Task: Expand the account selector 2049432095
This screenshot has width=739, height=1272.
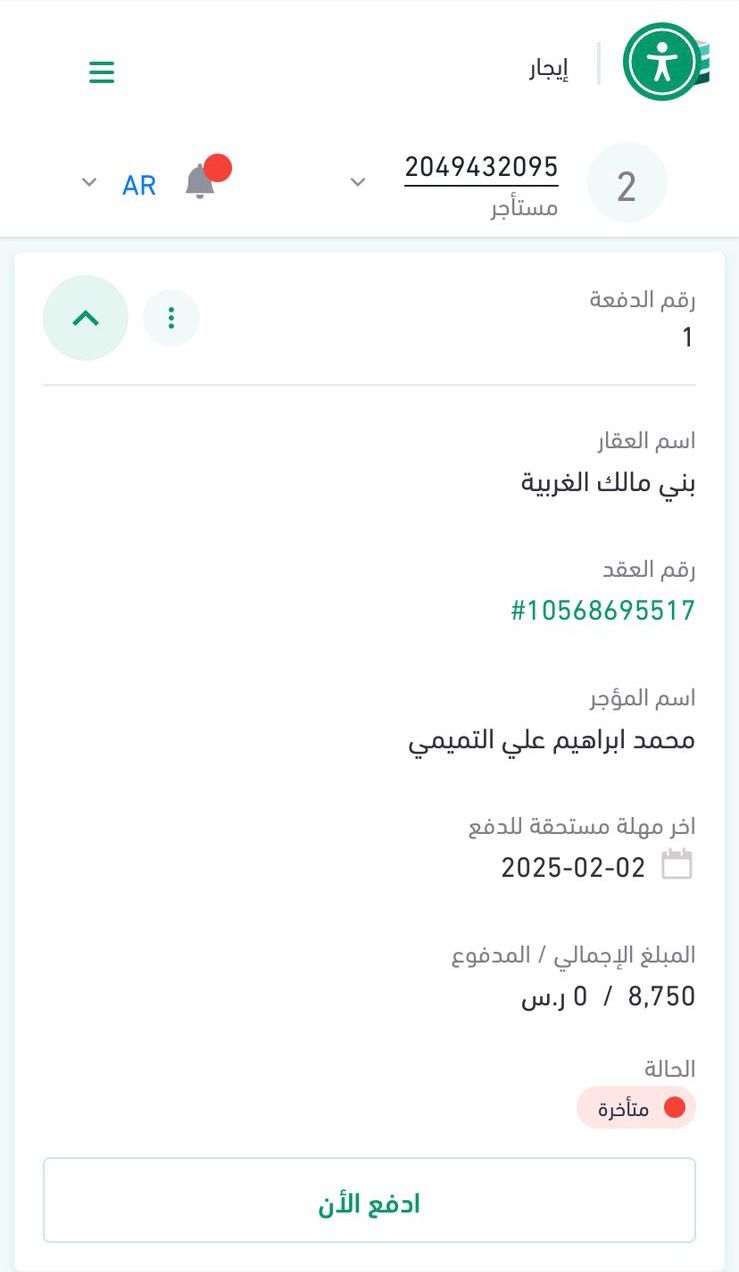Action: click(357, 182)
